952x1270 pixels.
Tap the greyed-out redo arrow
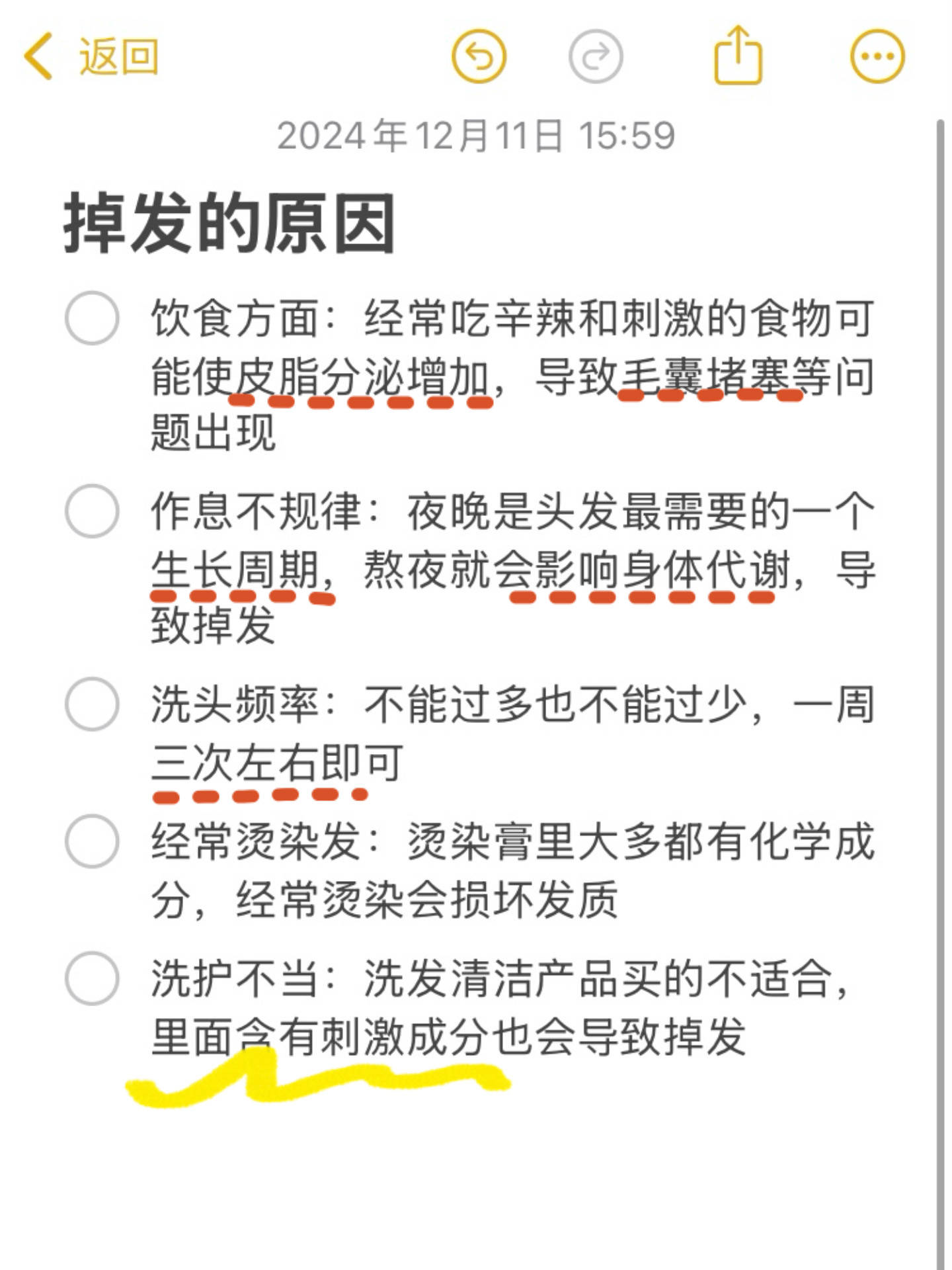(x=595, y=57)
